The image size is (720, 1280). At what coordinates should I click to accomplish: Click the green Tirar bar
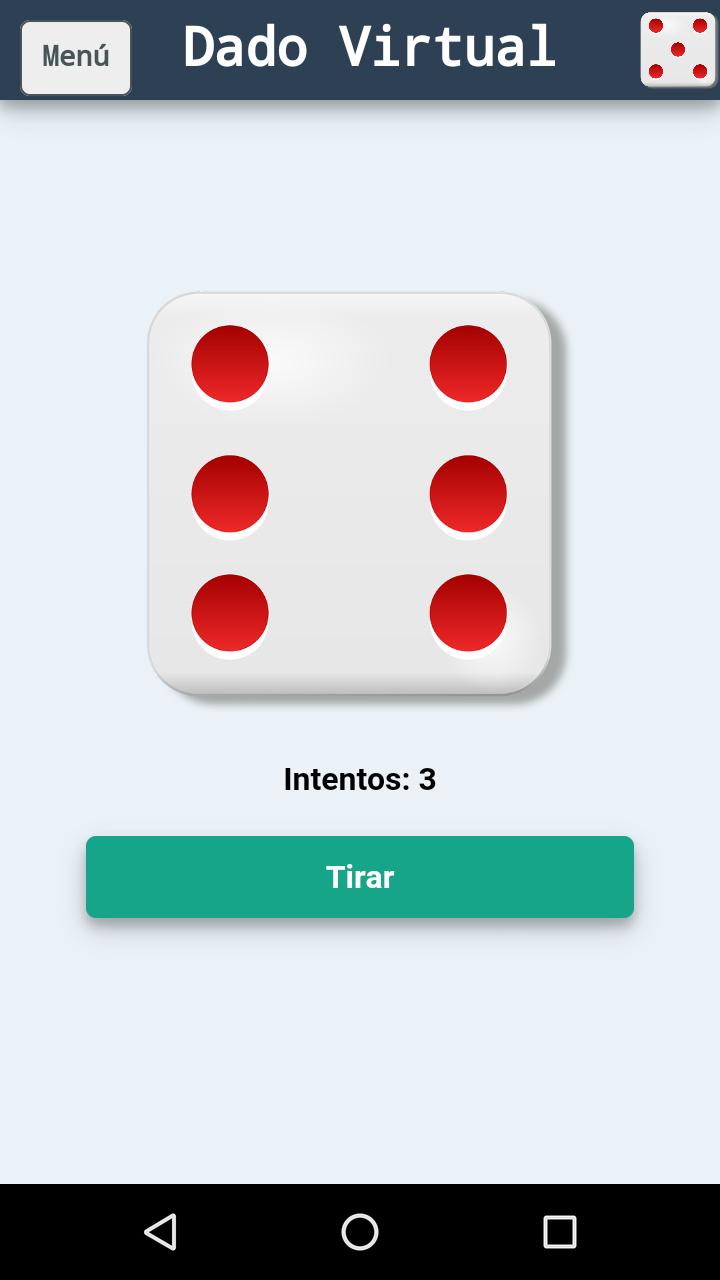click(x=360, y=877)
